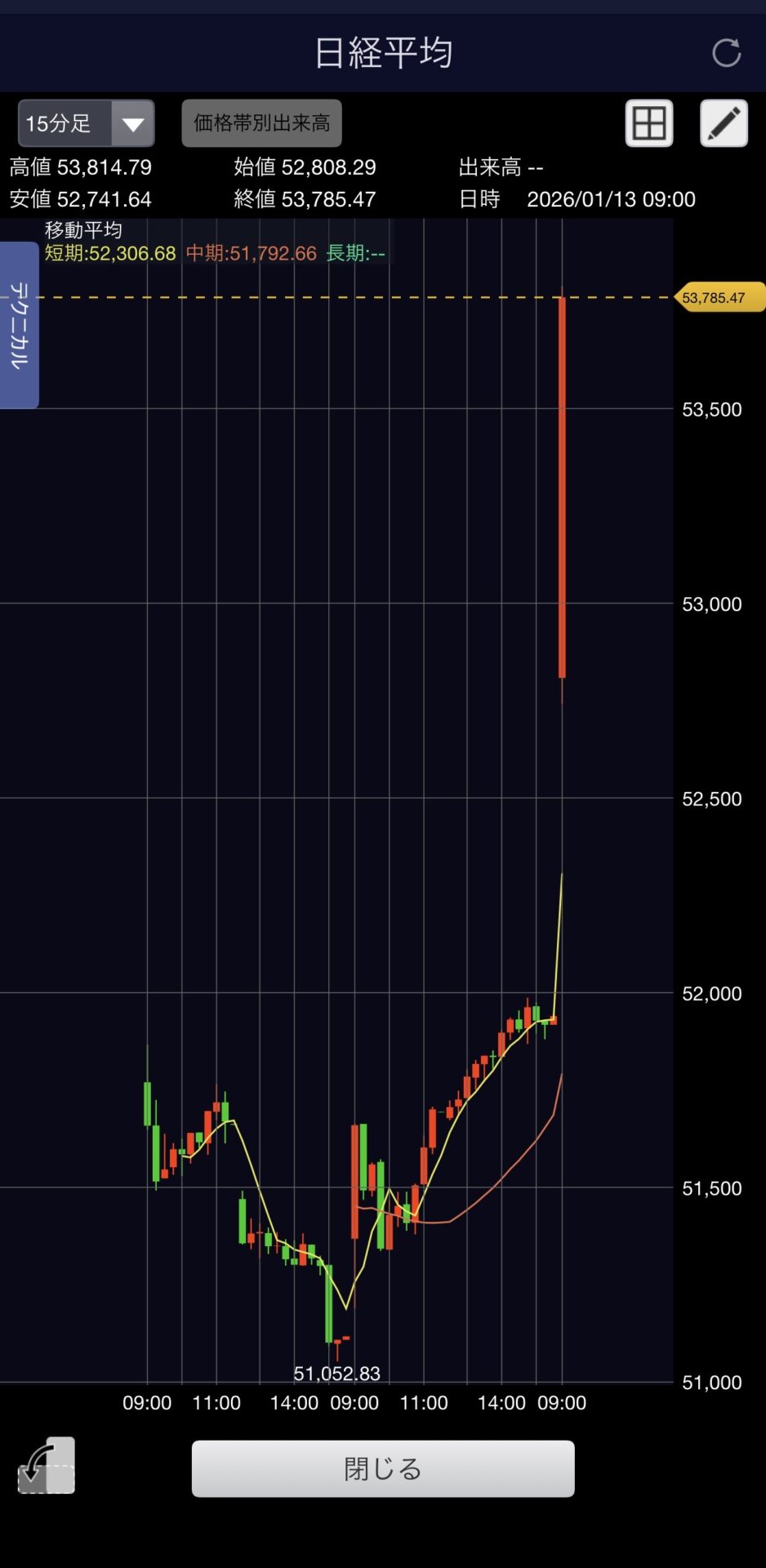Viewport: 766px width, 1568px height.
Task: Toggle the 中期 moving average line
Action: pos(252,253)
